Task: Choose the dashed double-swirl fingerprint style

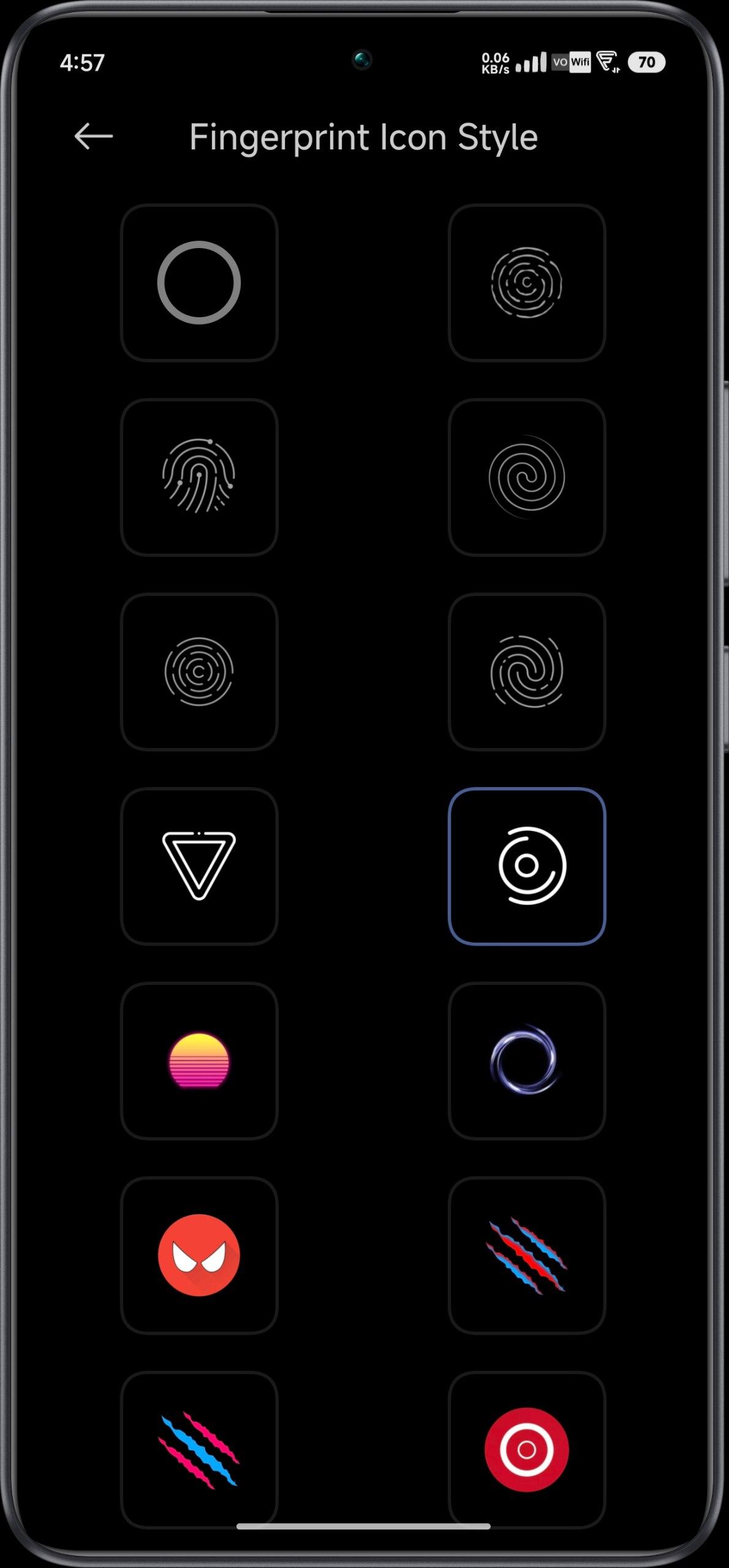Action: [527, 671]
